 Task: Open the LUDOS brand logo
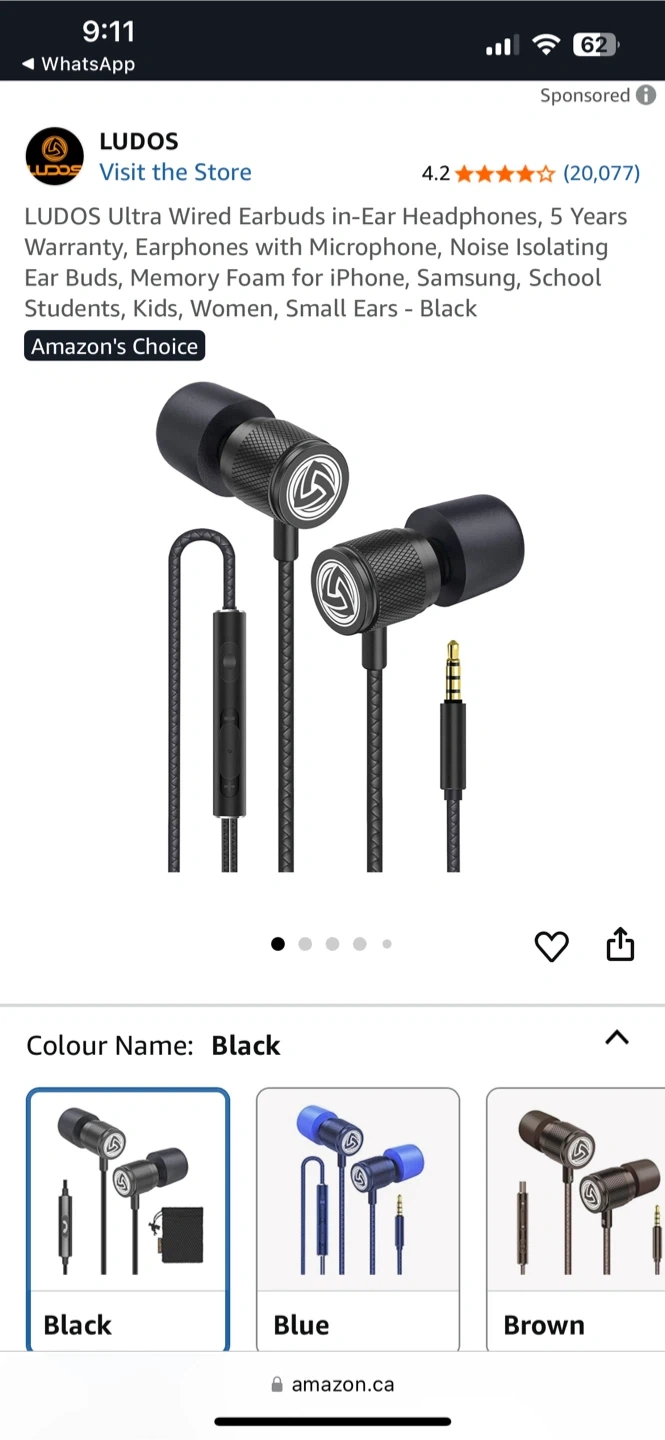pyautogui.click(x=54, y=157)
